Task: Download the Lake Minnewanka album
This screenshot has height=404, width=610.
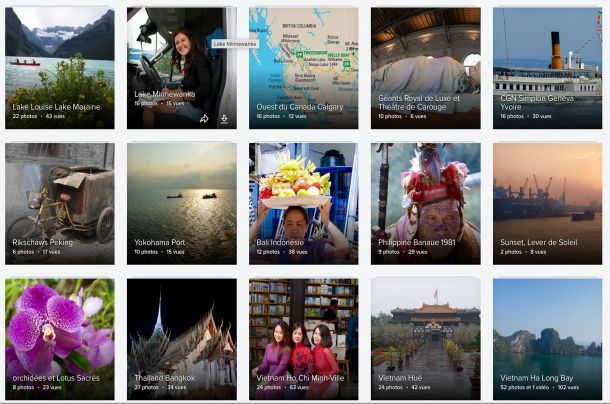Action: pos(224,119)
